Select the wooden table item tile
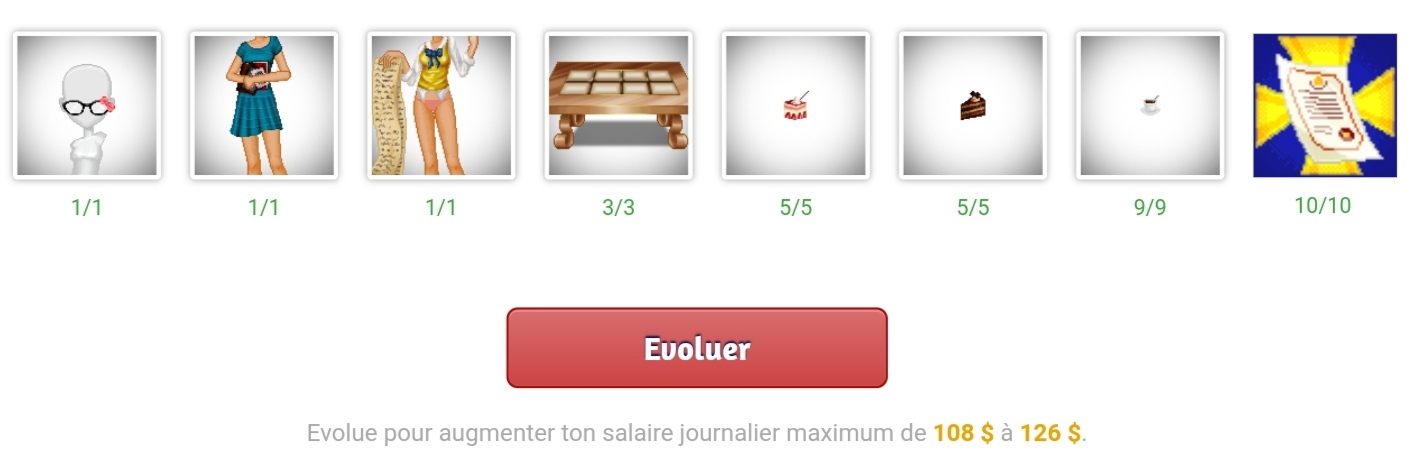1409x472 pixels. click(x=618, y=106)
